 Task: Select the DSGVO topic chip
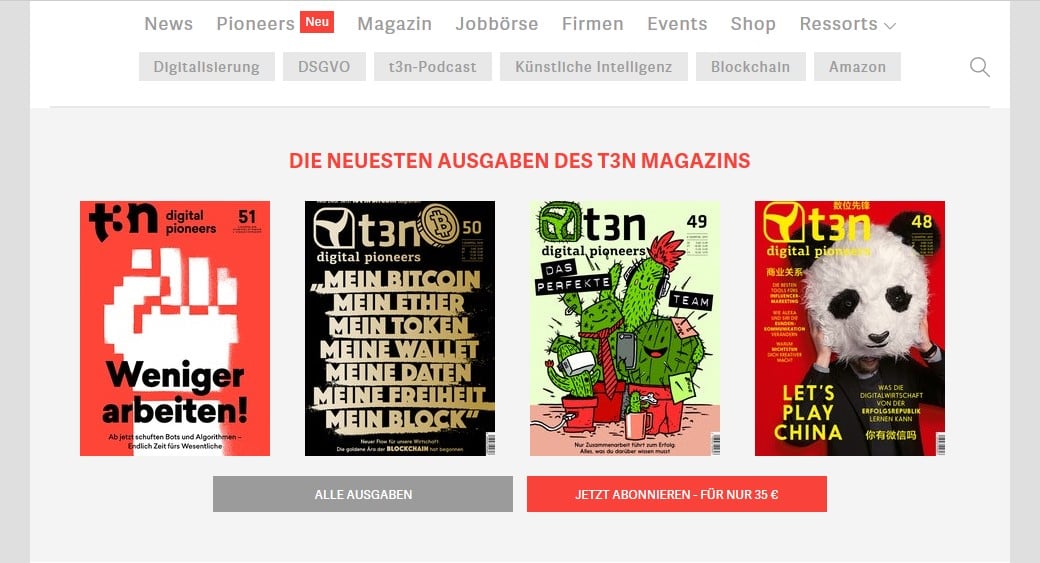(324, 67)
